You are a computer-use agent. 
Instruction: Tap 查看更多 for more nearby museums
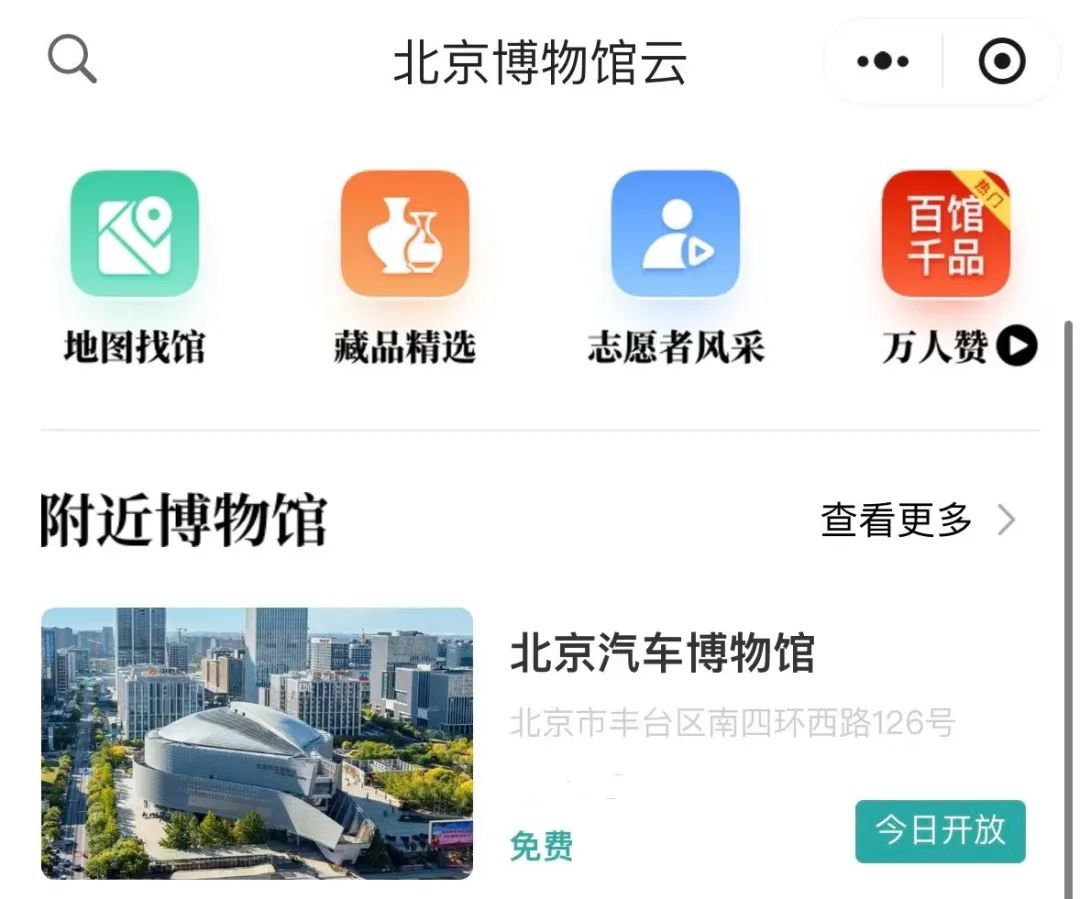[917, 520]
